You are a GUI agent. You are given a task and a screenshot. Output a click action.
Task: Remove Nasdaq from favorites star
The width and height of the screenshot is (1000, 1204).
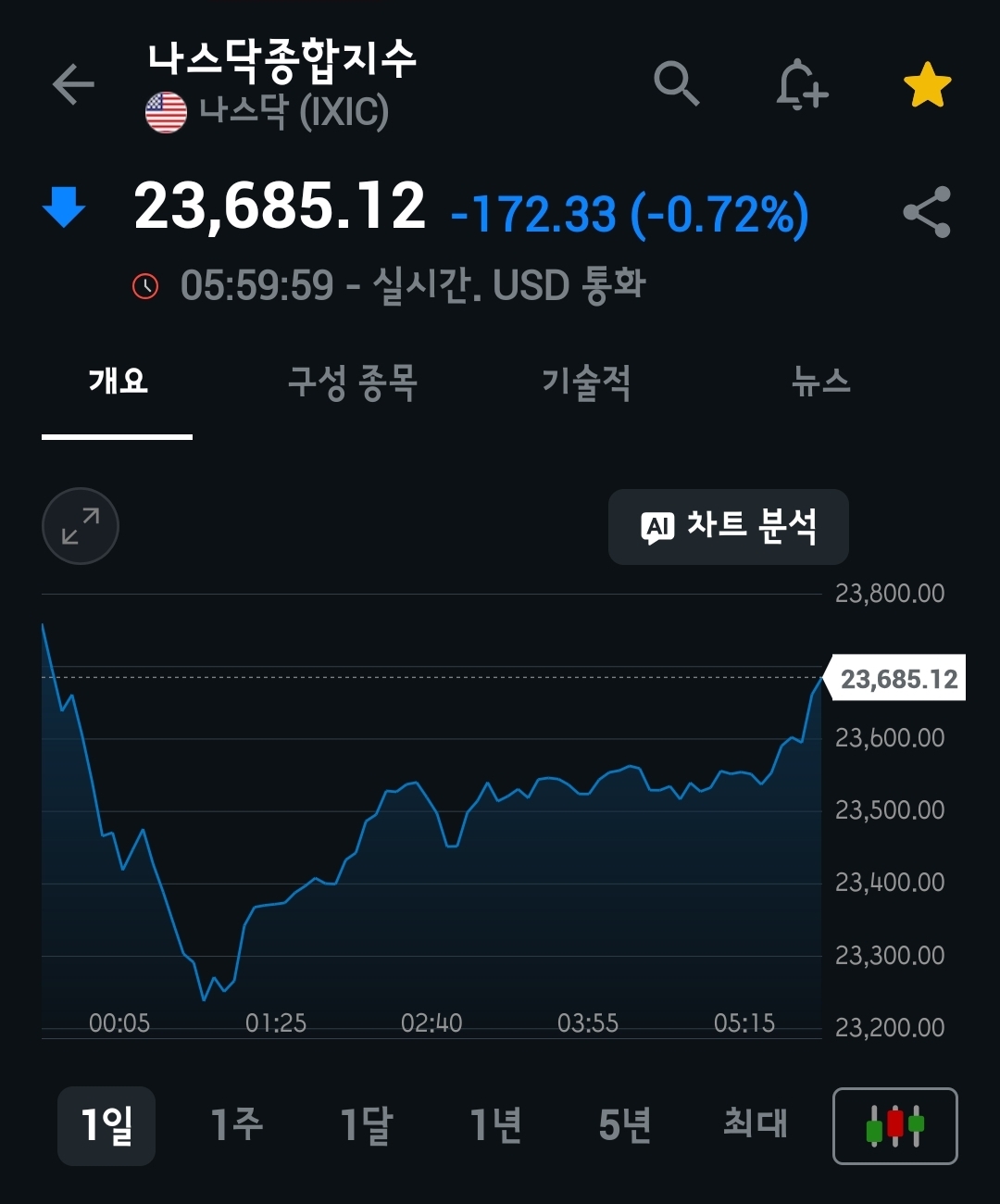tap(927, 85)
